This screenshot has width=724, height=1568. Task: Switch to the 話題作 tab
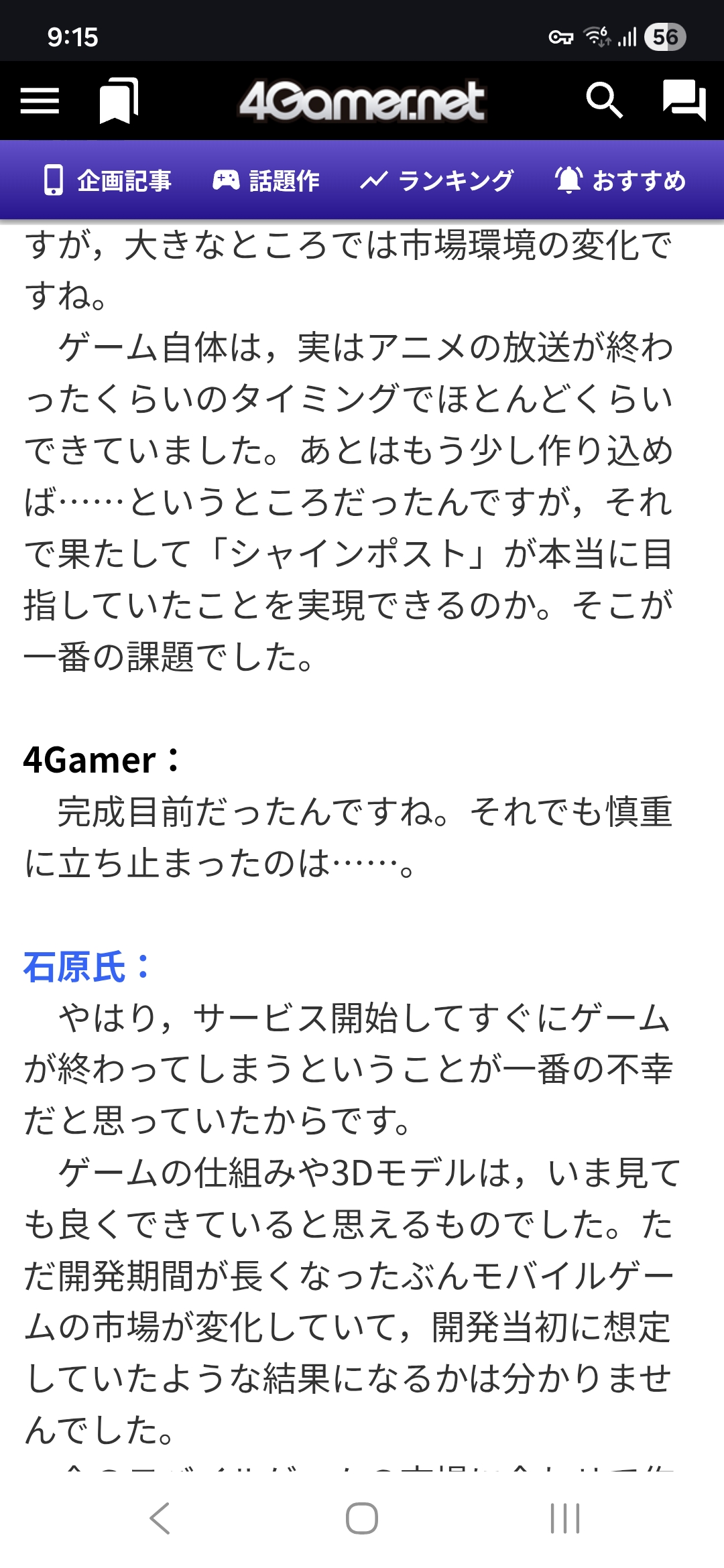(x=266, y=181)
